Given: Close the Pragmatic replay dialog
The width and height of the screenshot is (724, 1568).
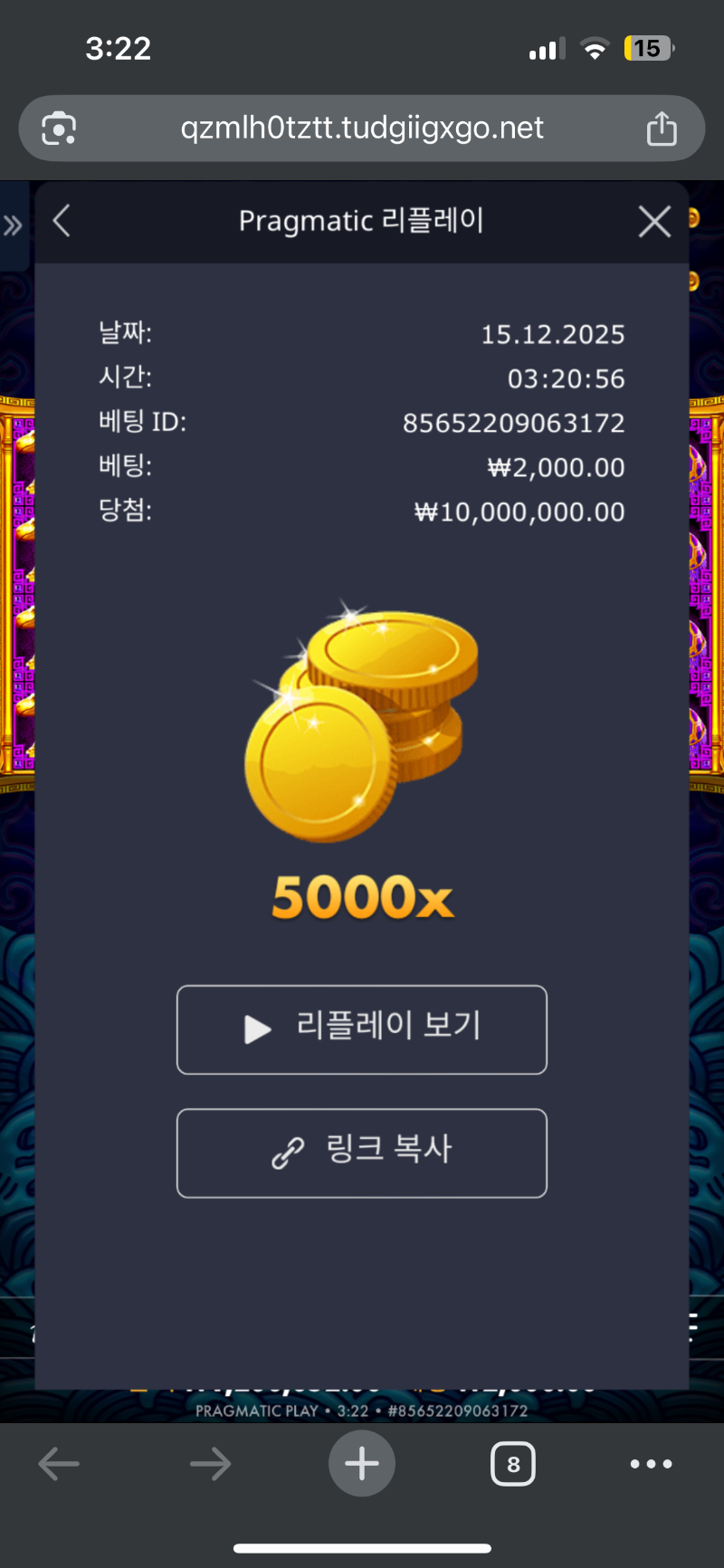Looking at the screenshot, I should pyautogui.click(x=654, y=221).
